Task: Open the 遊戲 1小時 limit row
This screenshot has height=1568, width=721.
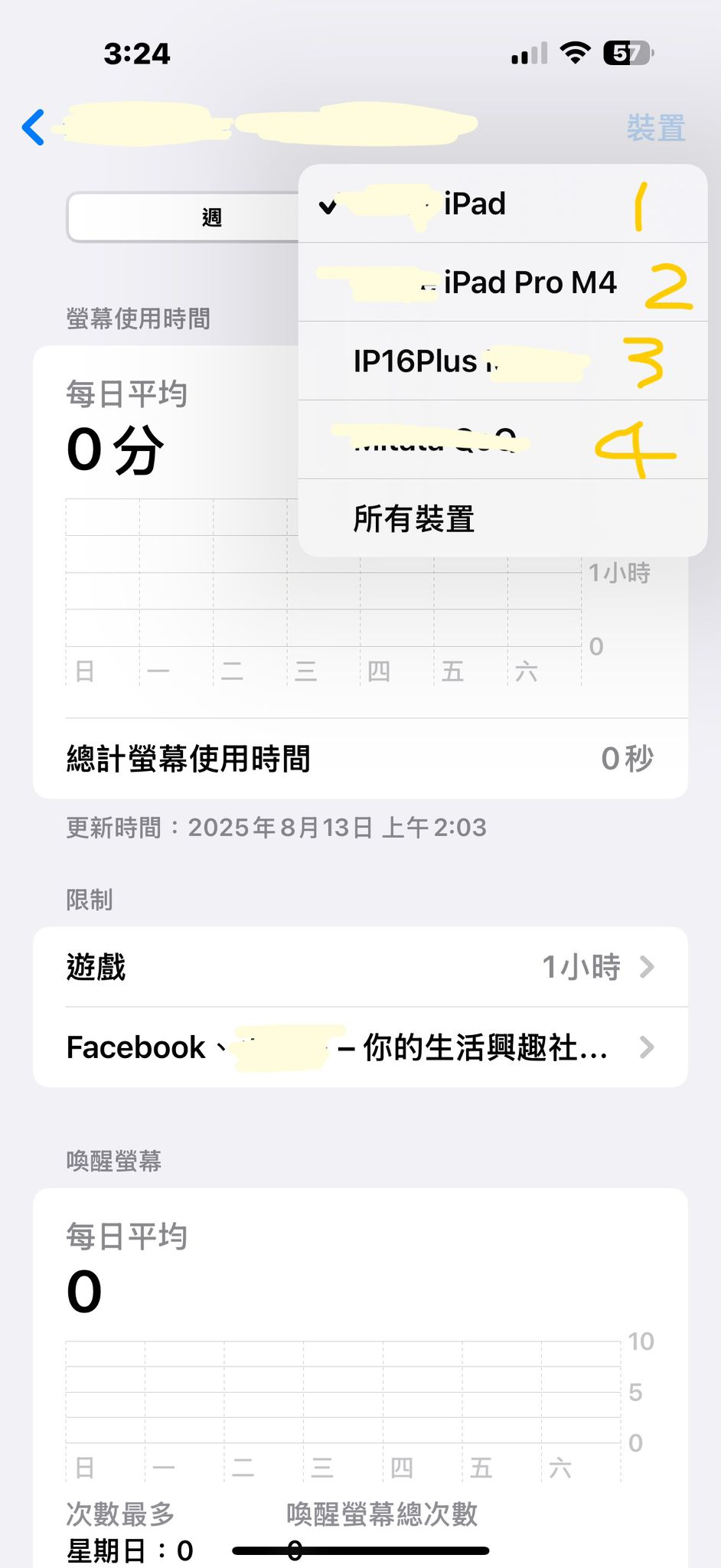Action: pos(360,967)
